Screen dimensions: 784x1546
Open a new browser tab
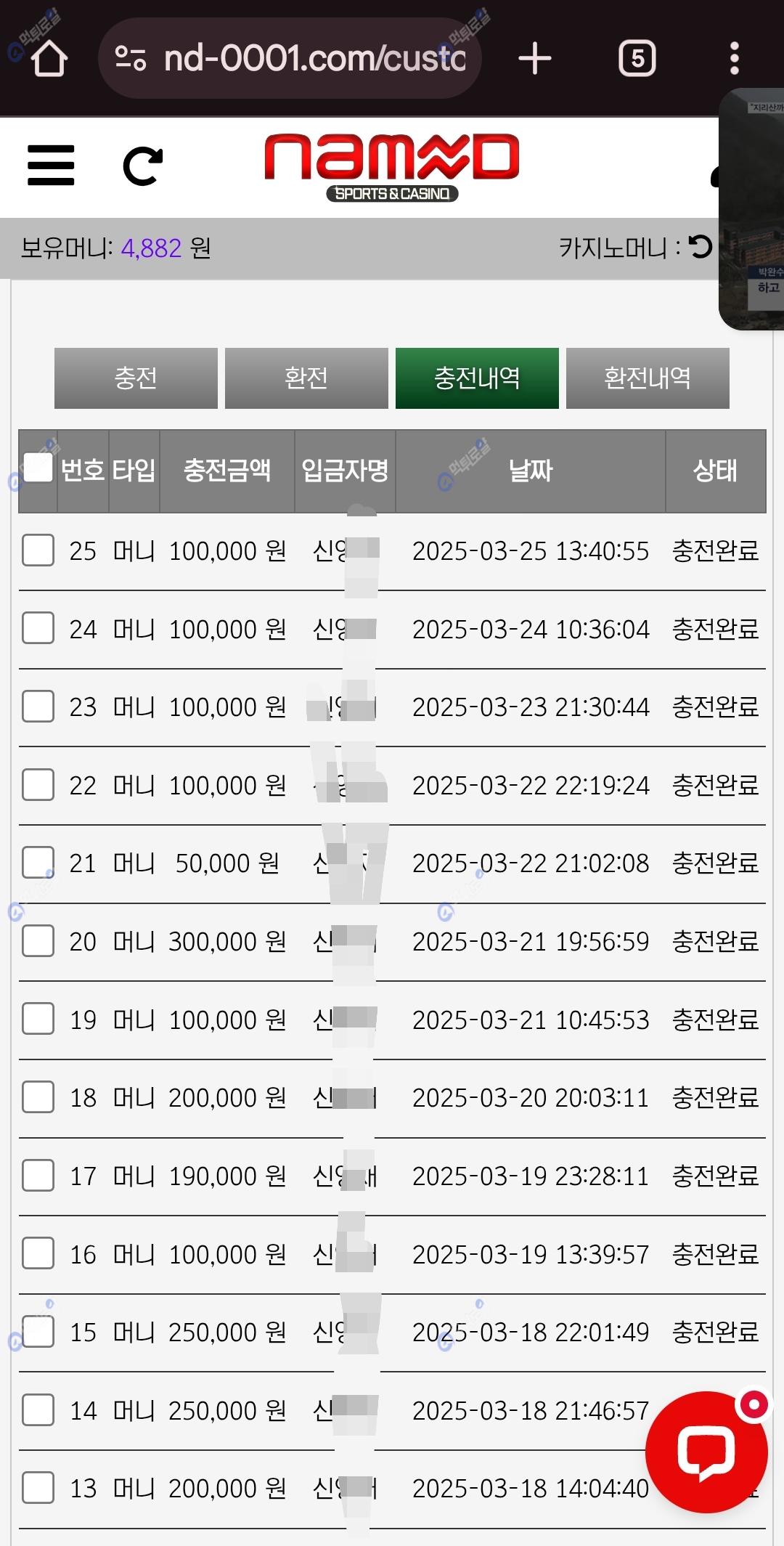point(535,58)
